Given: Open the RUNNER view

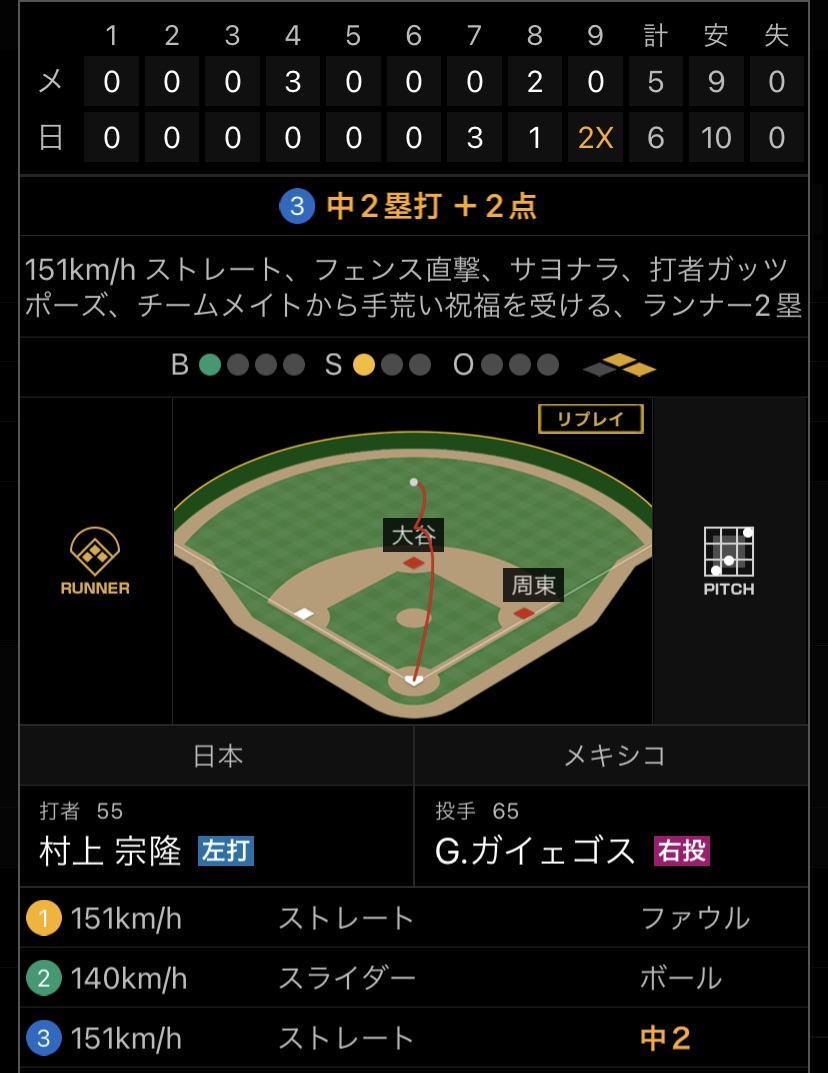Looking at the screenshot, I should pyautogui.click(x=95, y=561).
